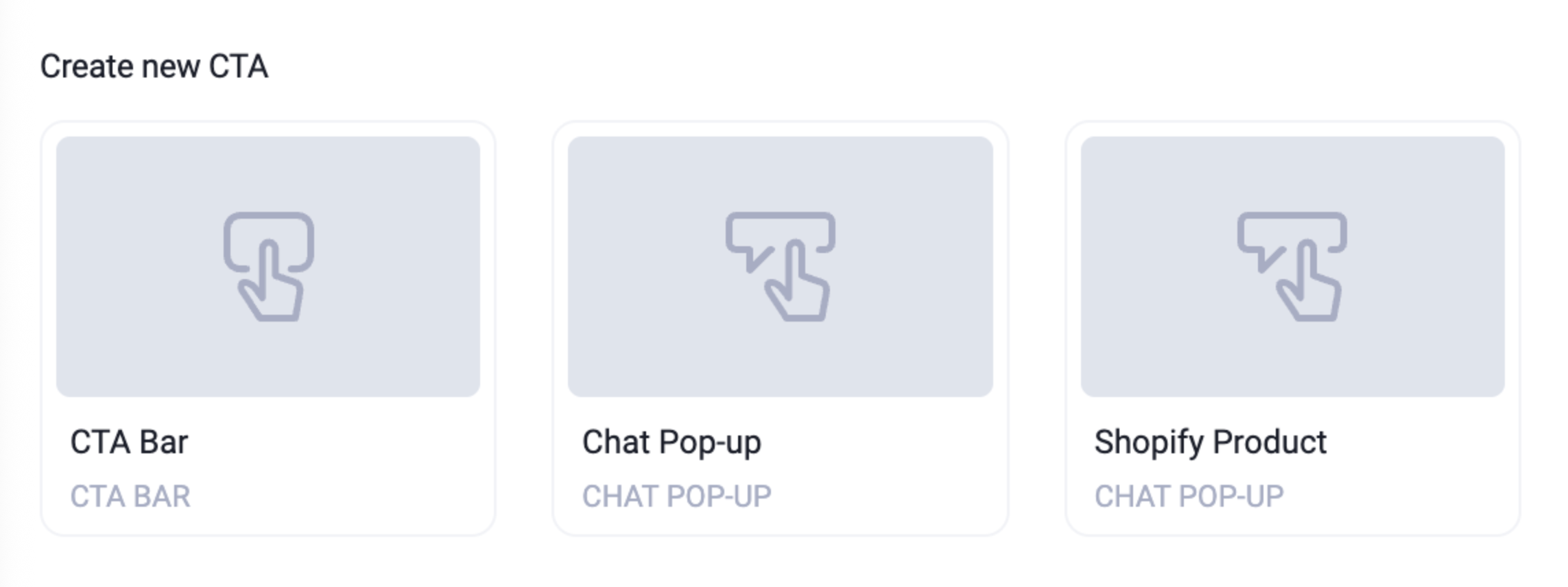
Task: Open the Shopify Product card
Action: coord(1292,328)
